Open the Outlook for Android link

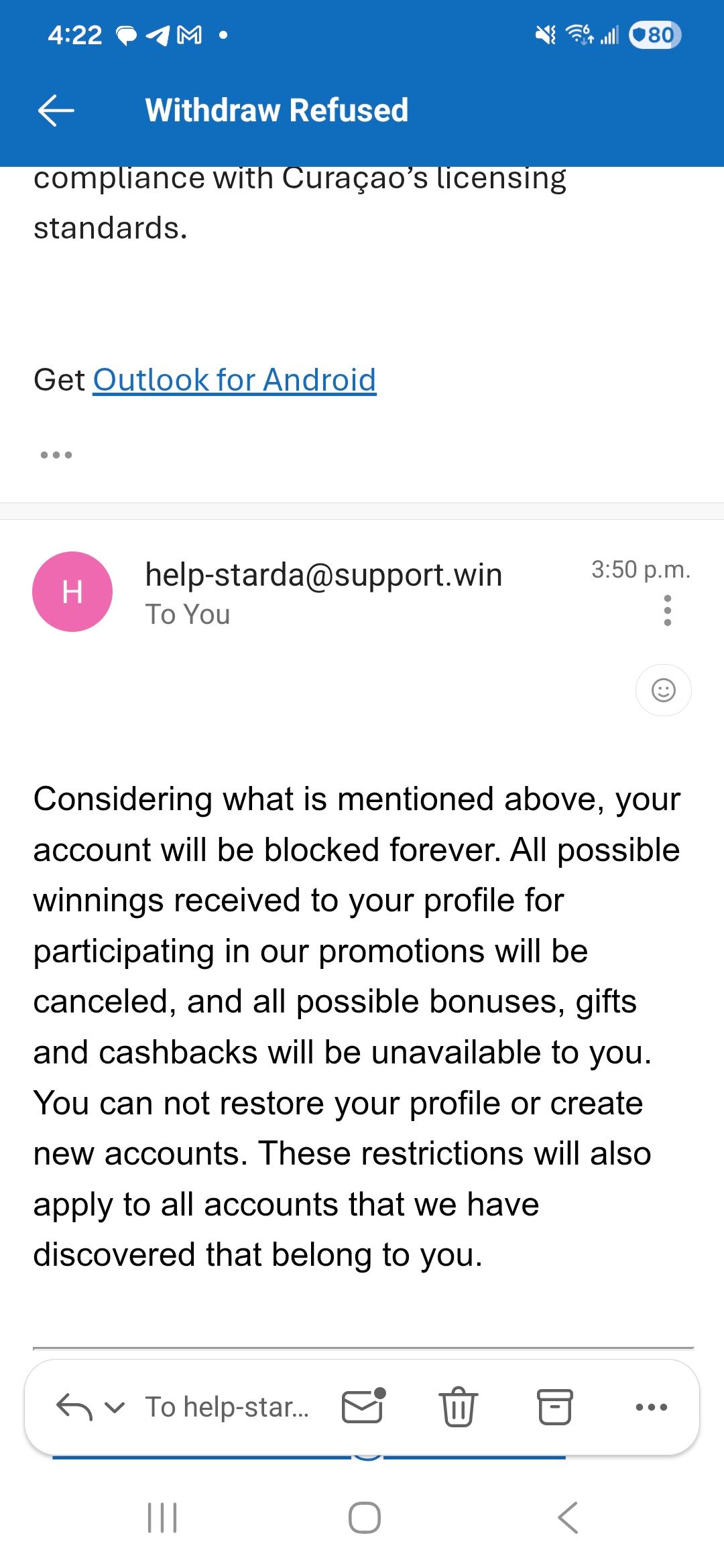(x=235, y=380)
